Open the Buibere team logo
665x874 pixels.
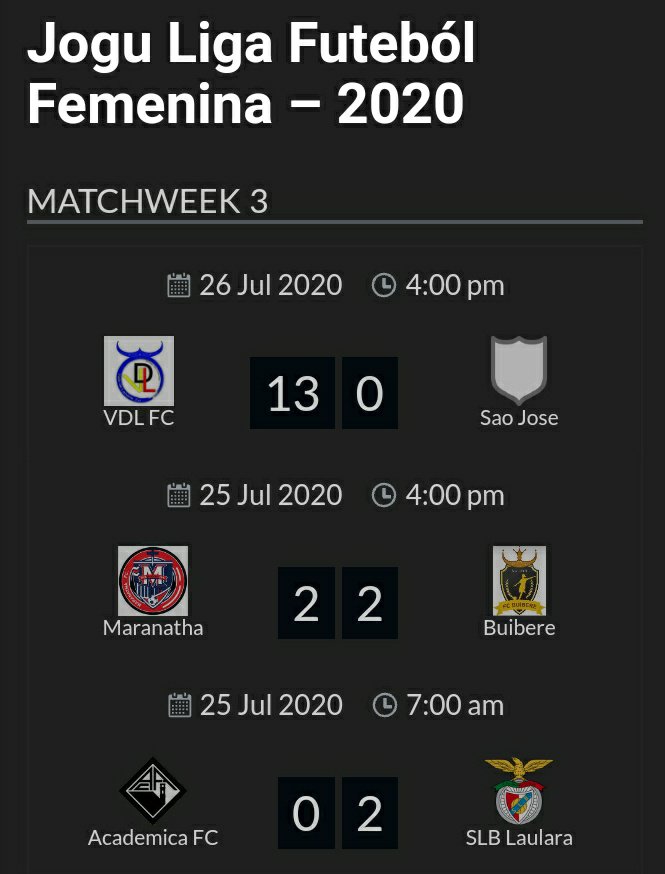point(519,580)
